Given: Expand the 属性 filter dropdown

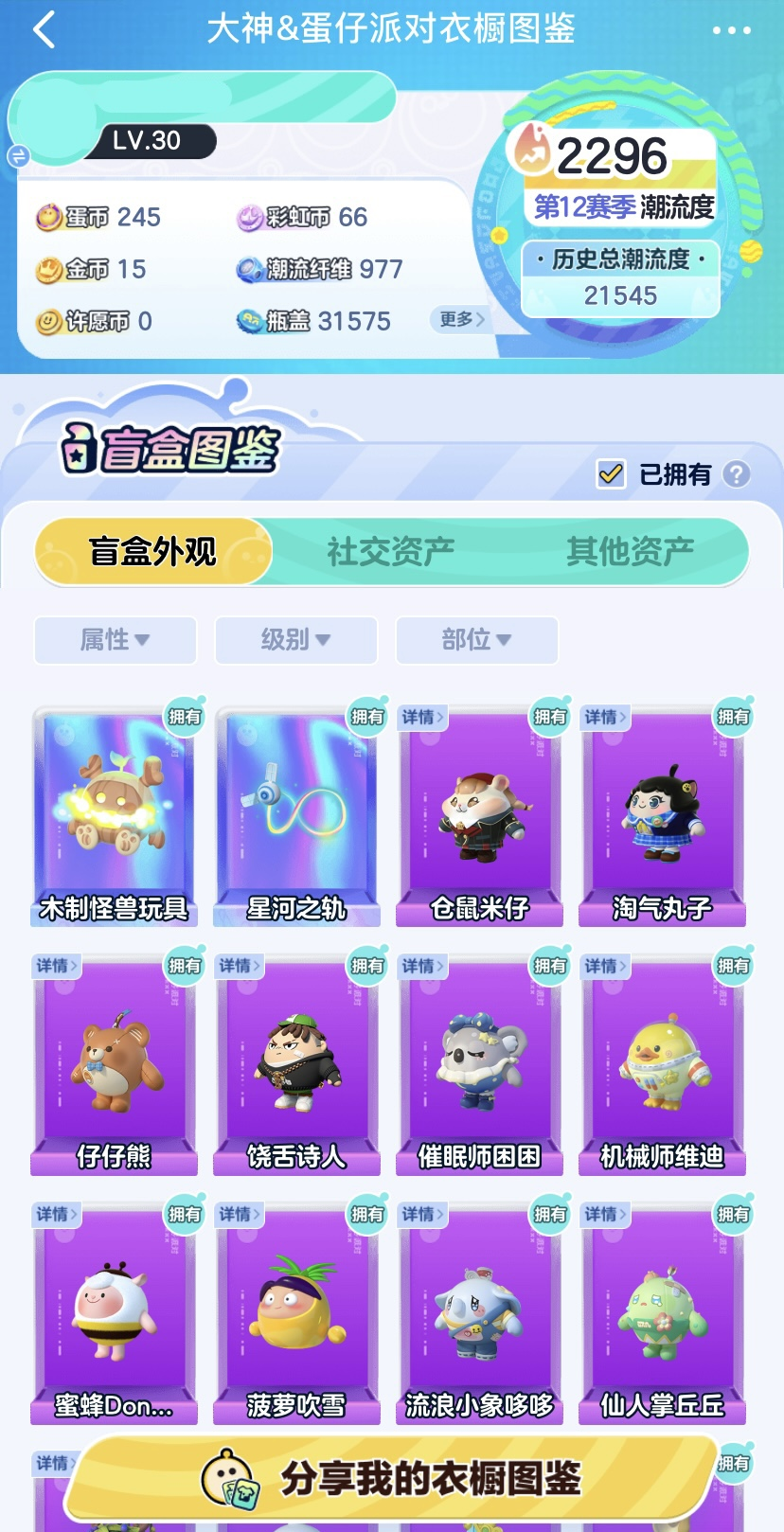Looking at the screenshot, I should coord(115,640).
